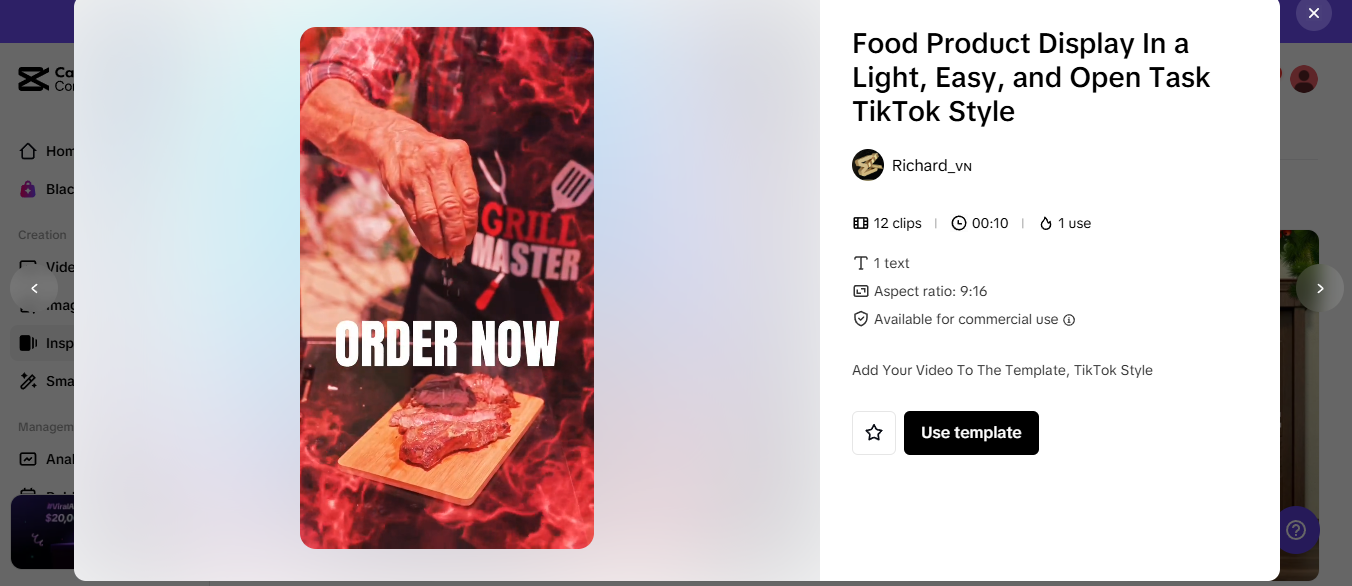Close the template preview dialog
1352x586 pixels.
(1313, 13)
